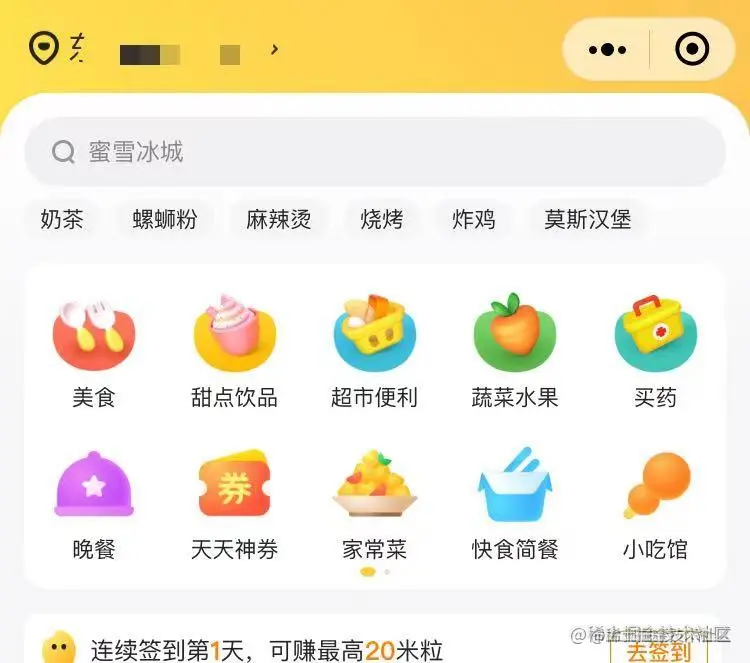Screen dimensions: 750x663
Task: Open the mini program more-options menu
Action: (x=607, y=49)
